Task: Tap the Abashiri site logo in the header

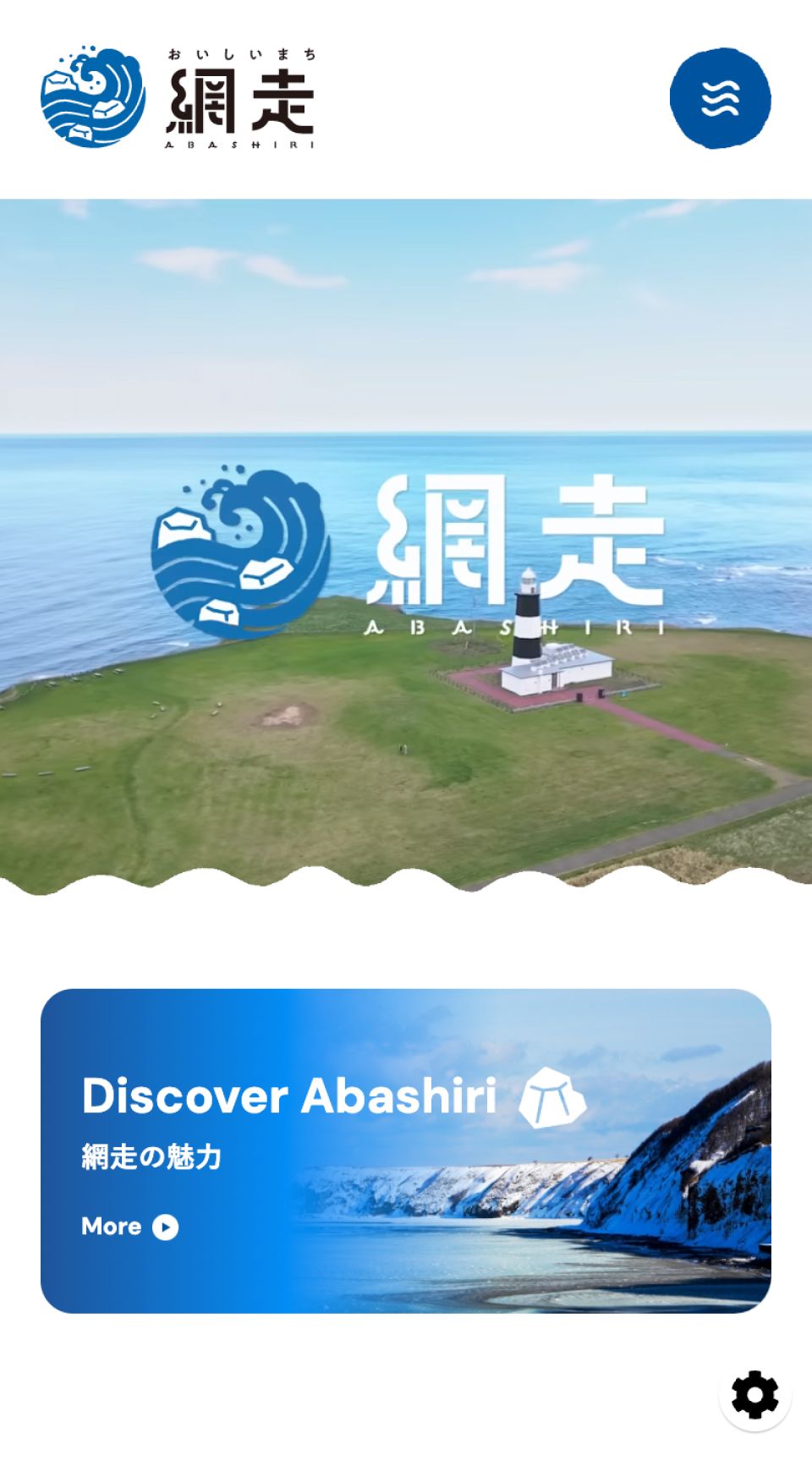Action: (x=178, y=98)
